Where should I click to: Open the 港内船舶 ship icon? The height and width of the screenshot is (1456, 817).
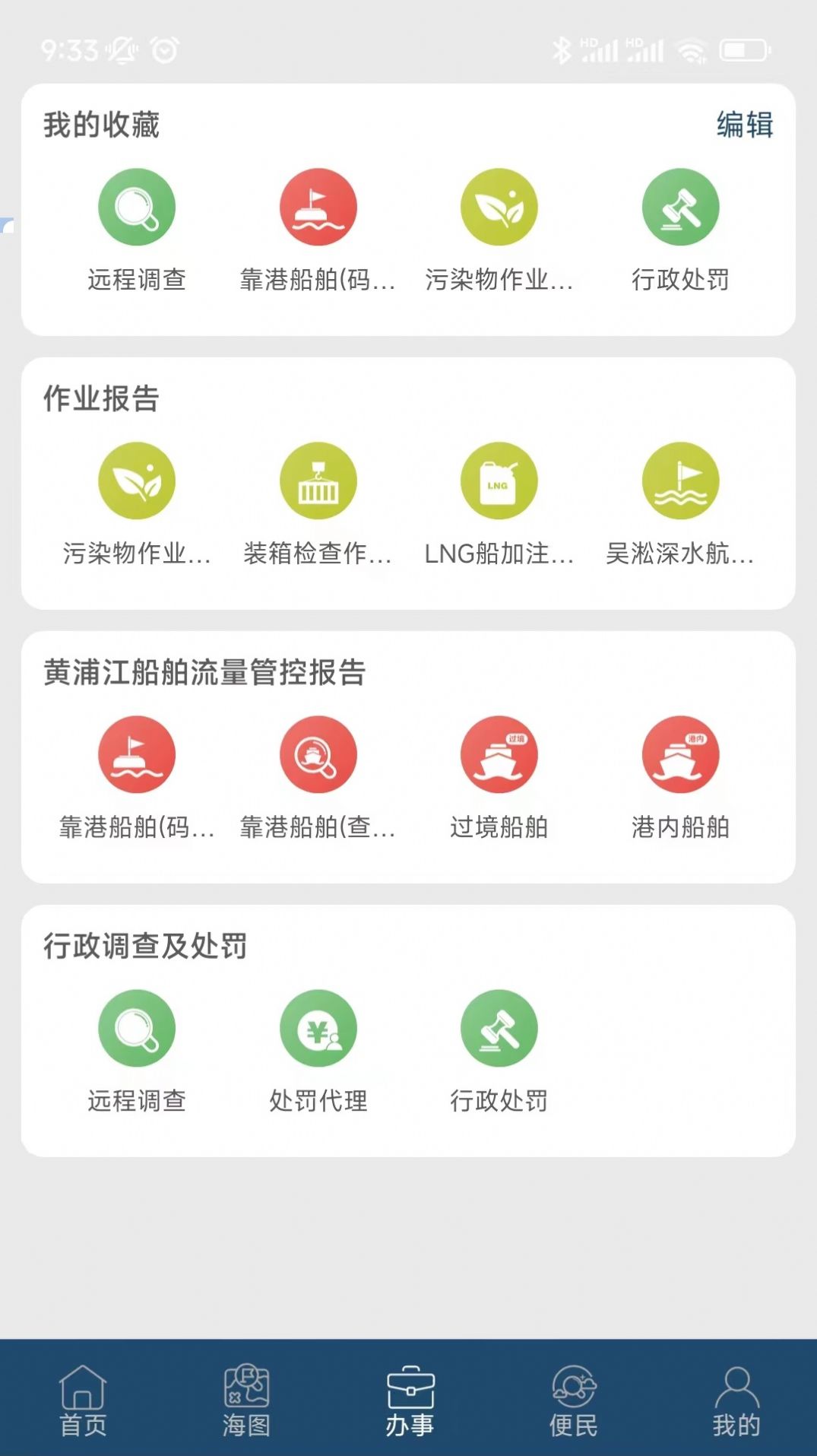pos(680,754)
